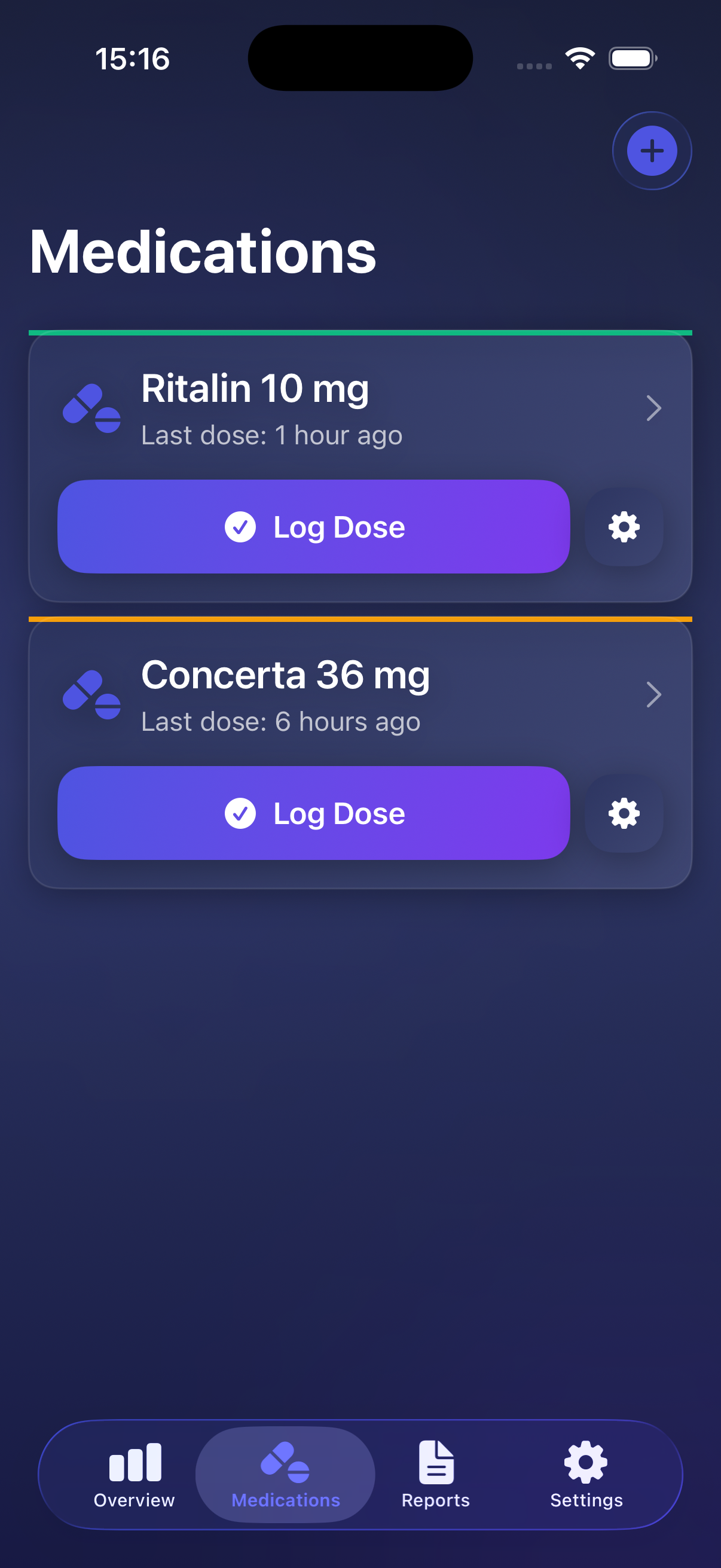Tap the Overview bar chart icon
The height and width of the screenshot is (1568, 721).
pos(133,1465)
